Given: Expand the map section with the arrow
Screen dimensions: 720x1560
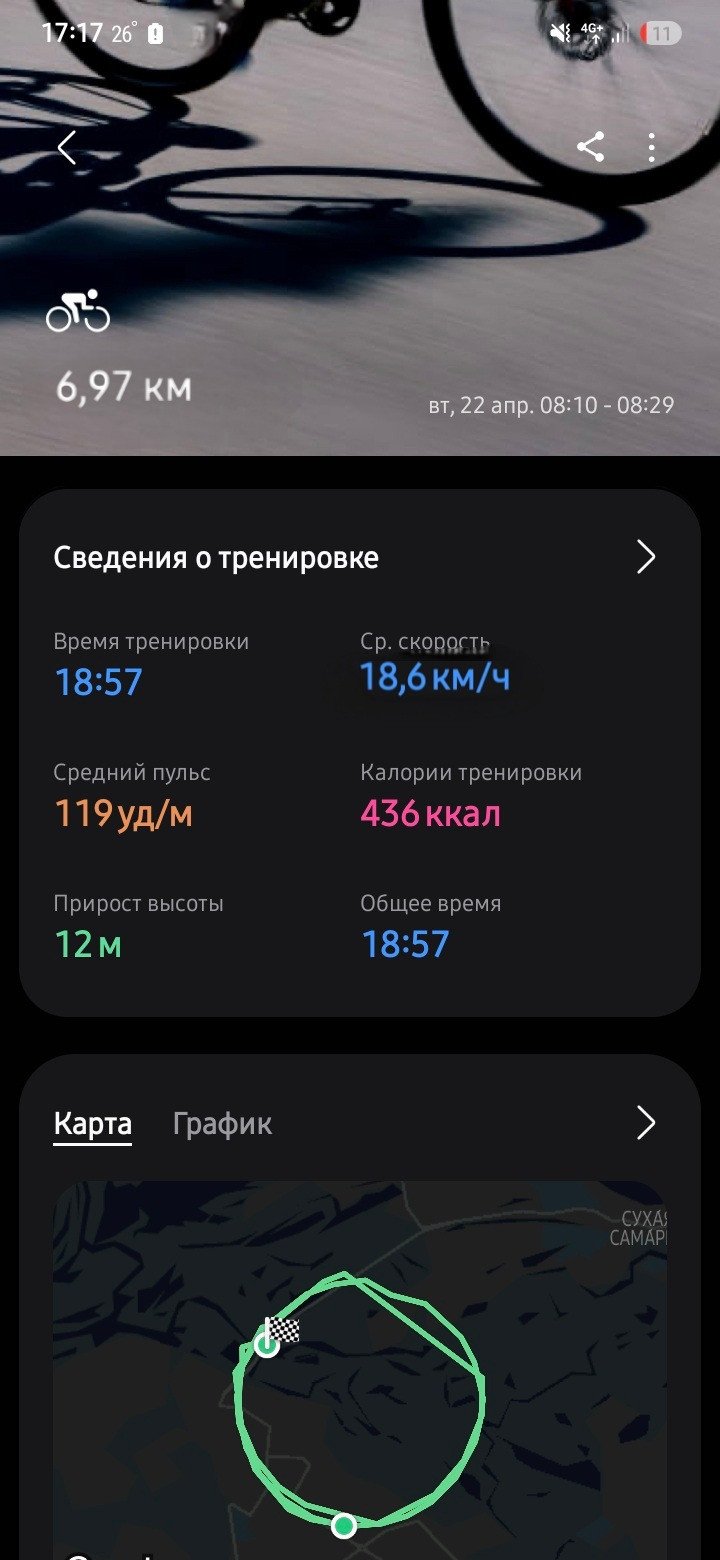Looking at the screenshot, I should (x=646, y=1123).
